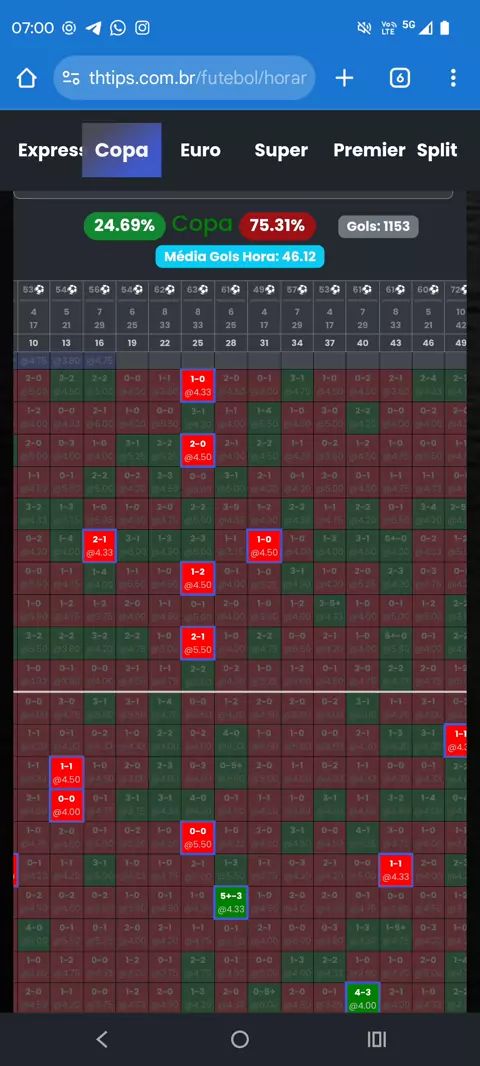Open the tab switcher showing 6 tabs
The height and width of the screenshot is (1066, 480).
(400, 78)
